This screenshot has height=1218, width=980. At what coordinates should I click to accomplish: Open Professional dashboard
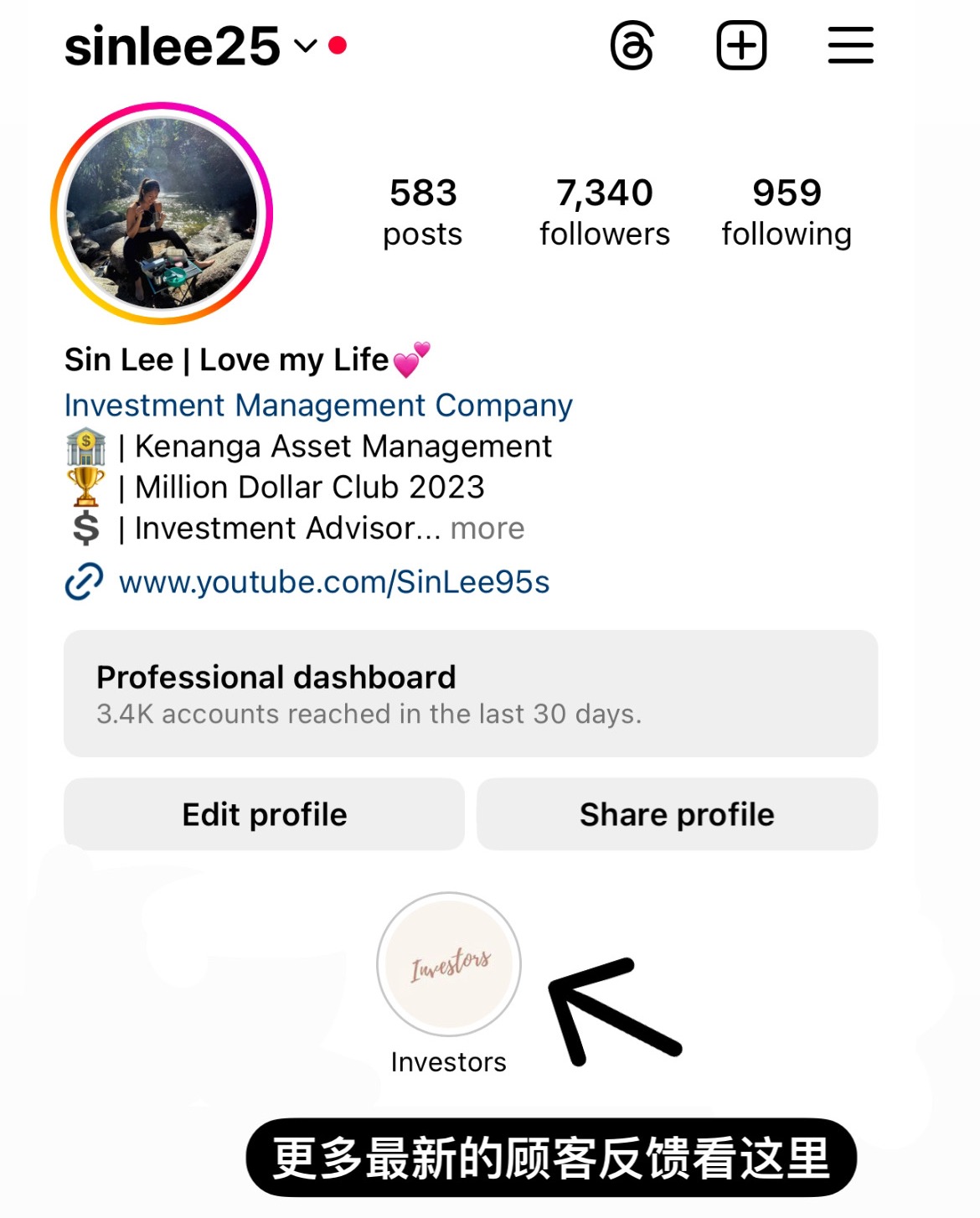tap(470, 694)
